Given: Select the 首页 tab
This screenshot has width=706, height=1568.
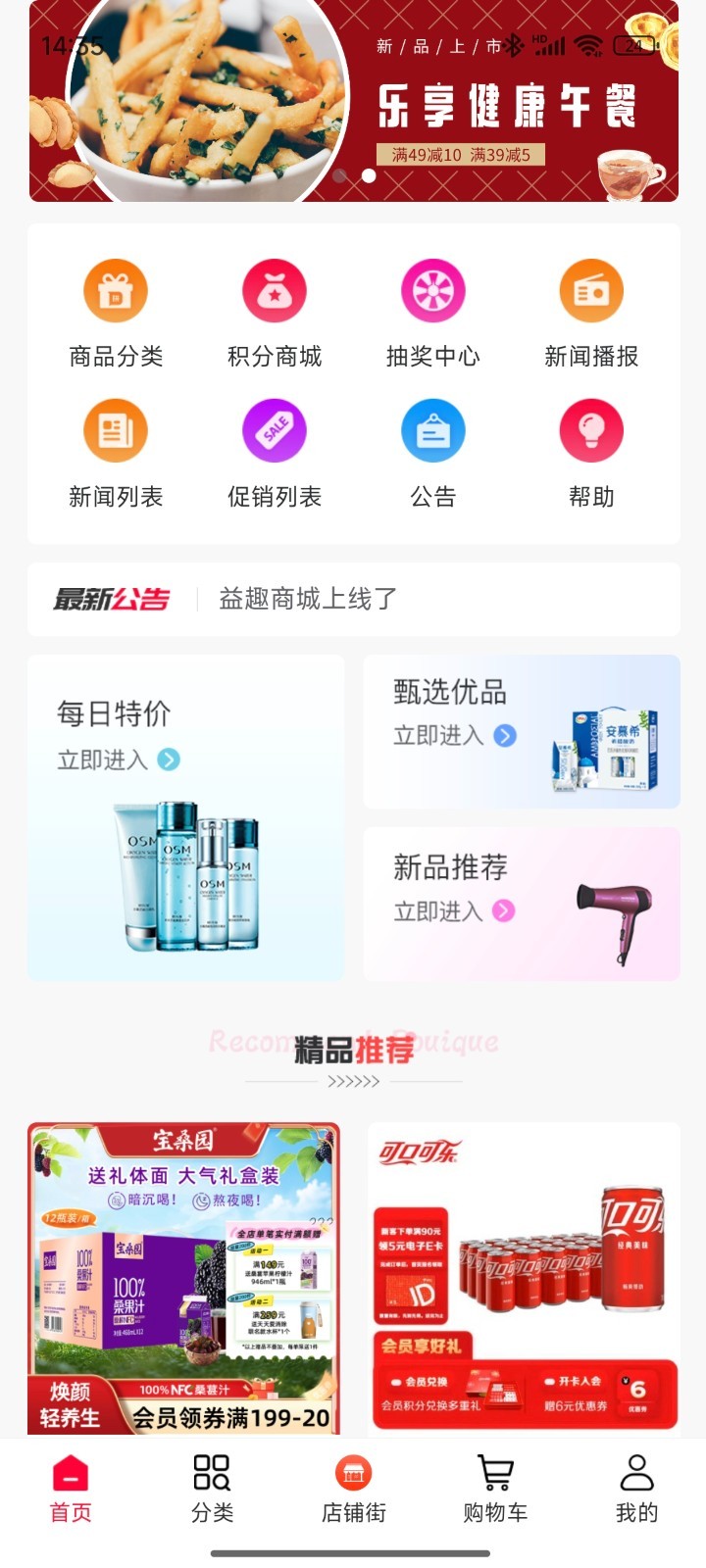Looking at the screenshot, I should [x=71, y=1488].
